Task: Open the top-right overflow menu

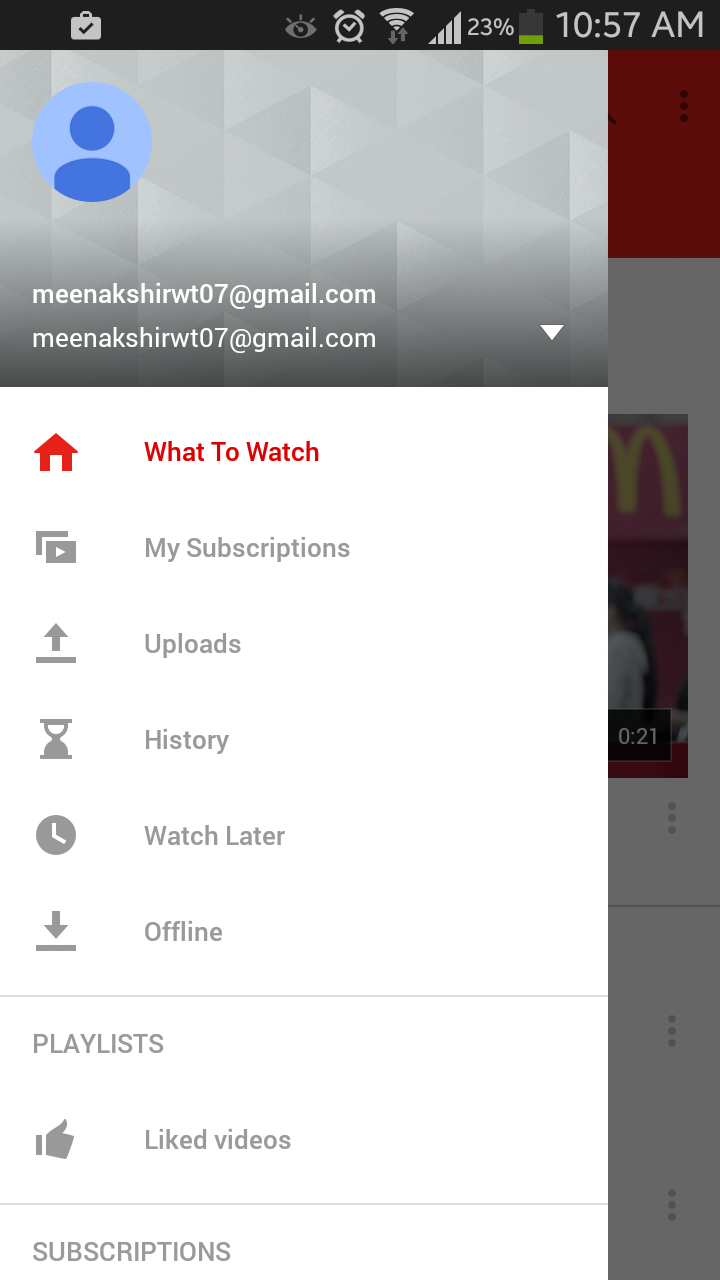Action: [684, 106]
